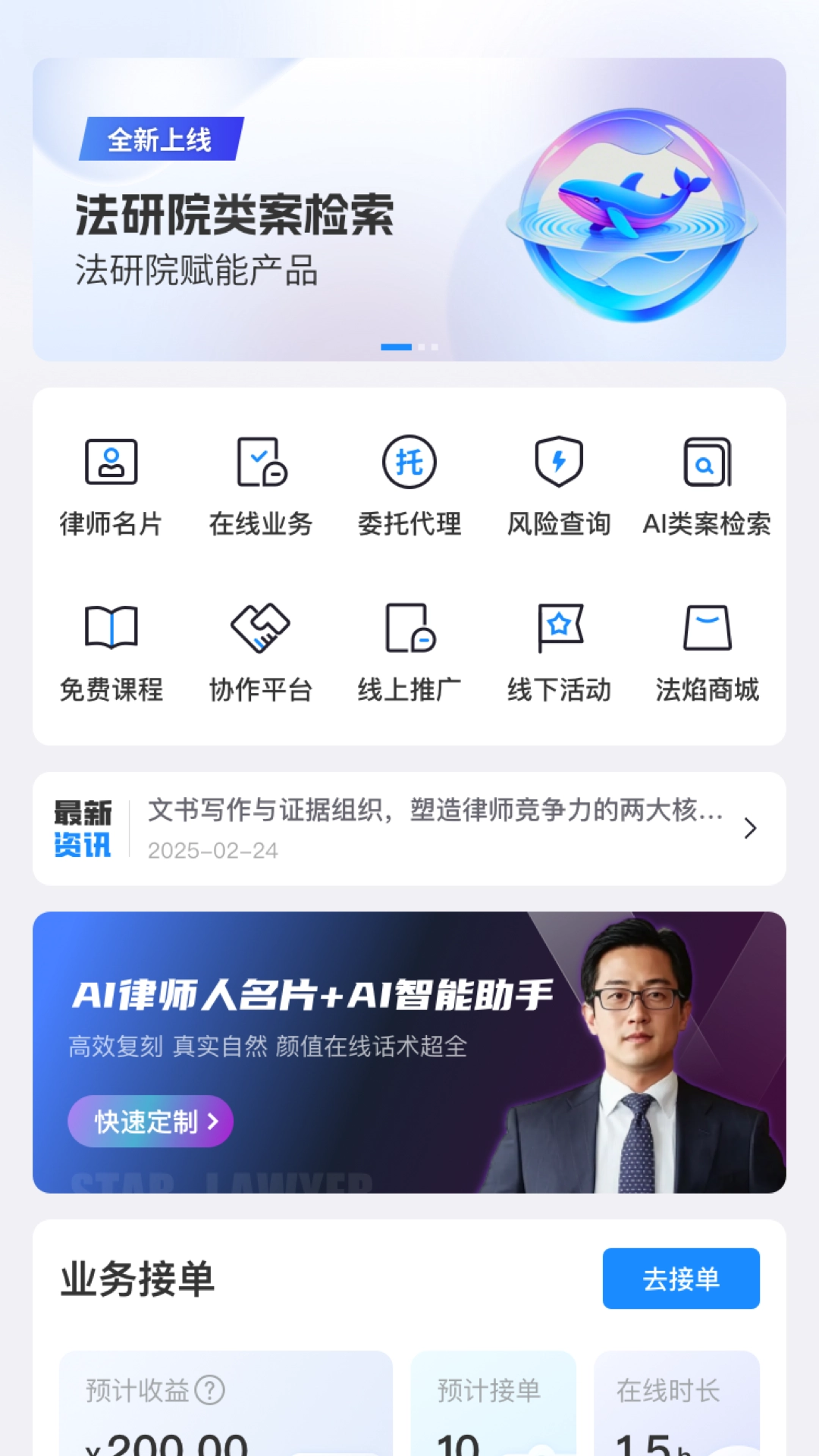This screenshot has width=819, height=1456.
Task: Tap the 风险查询 risk inquiry icon
Action: [x=559, y=485]
